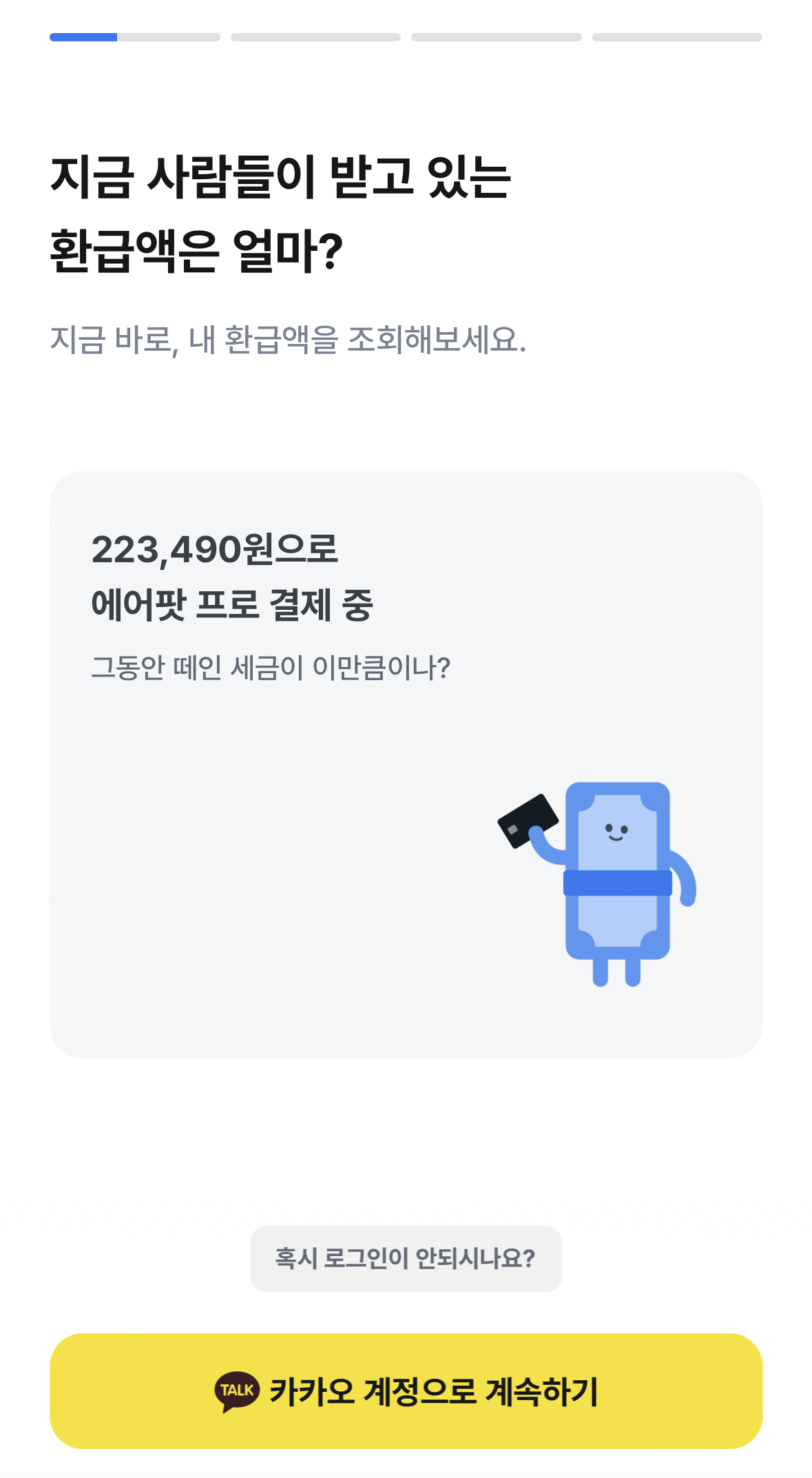The width and height of the screenshot is (812, 1478).
Task: Continue with Kakao account
Action: coord(406,1390)
